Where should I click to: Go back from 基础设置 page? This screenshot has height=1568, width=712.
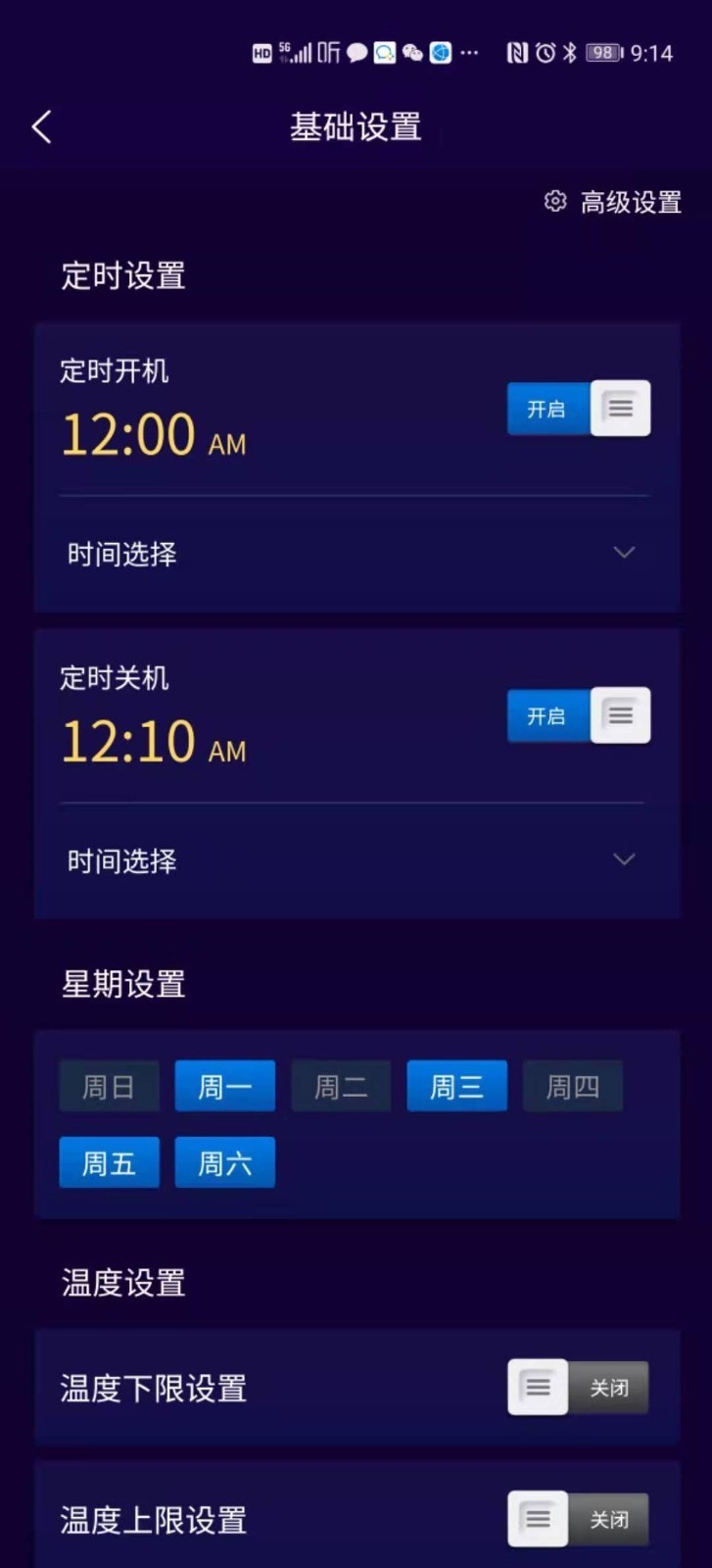(41, 127)
